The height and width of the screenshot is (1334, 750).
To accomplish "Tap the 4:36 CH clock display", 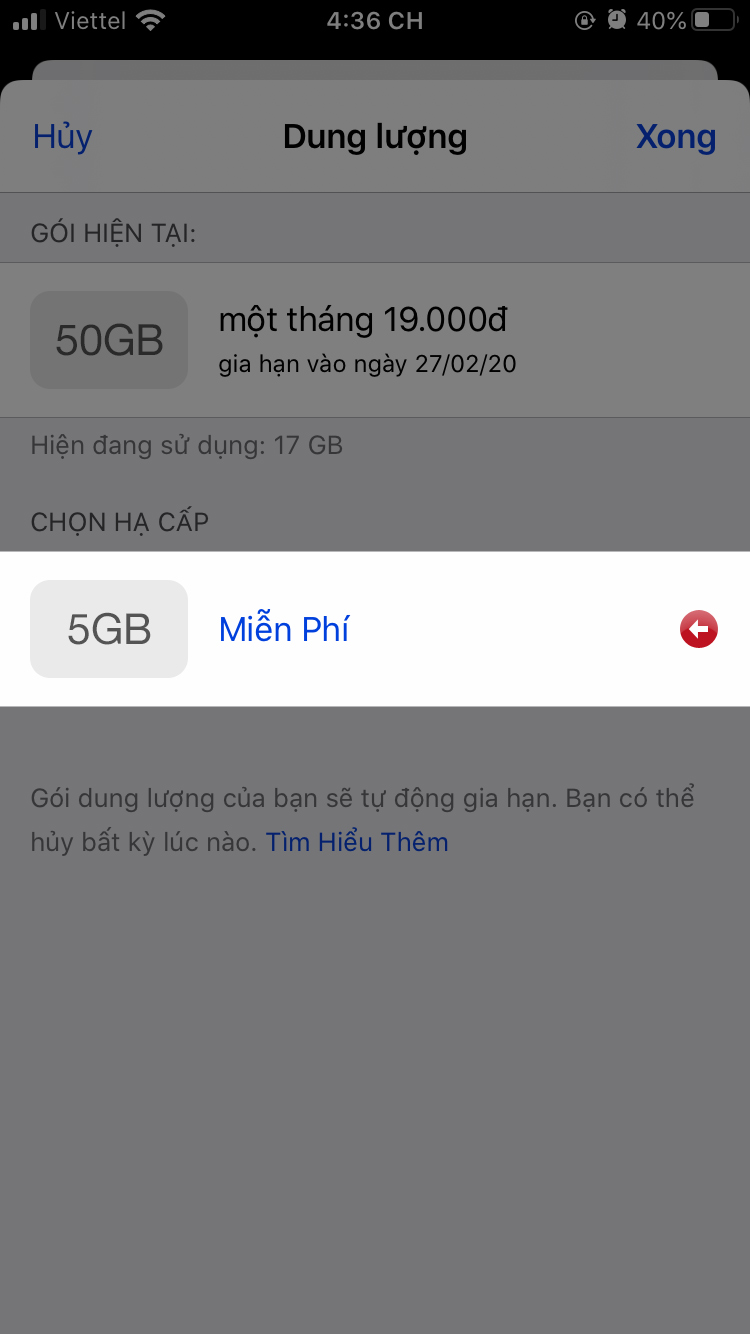I will coord(374,20).
